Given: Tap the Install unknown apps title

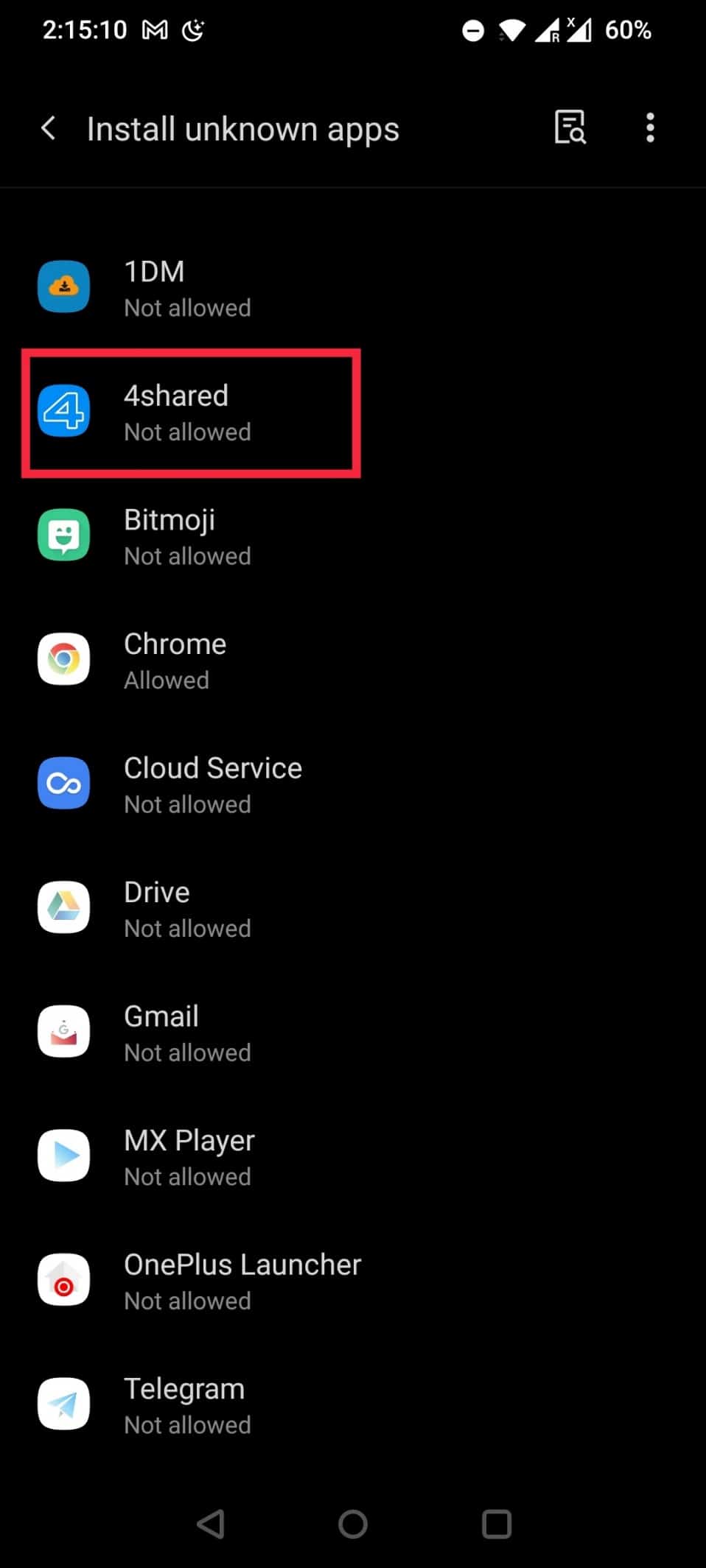Looking at the screenshot, I should click(x=242, y=127).
